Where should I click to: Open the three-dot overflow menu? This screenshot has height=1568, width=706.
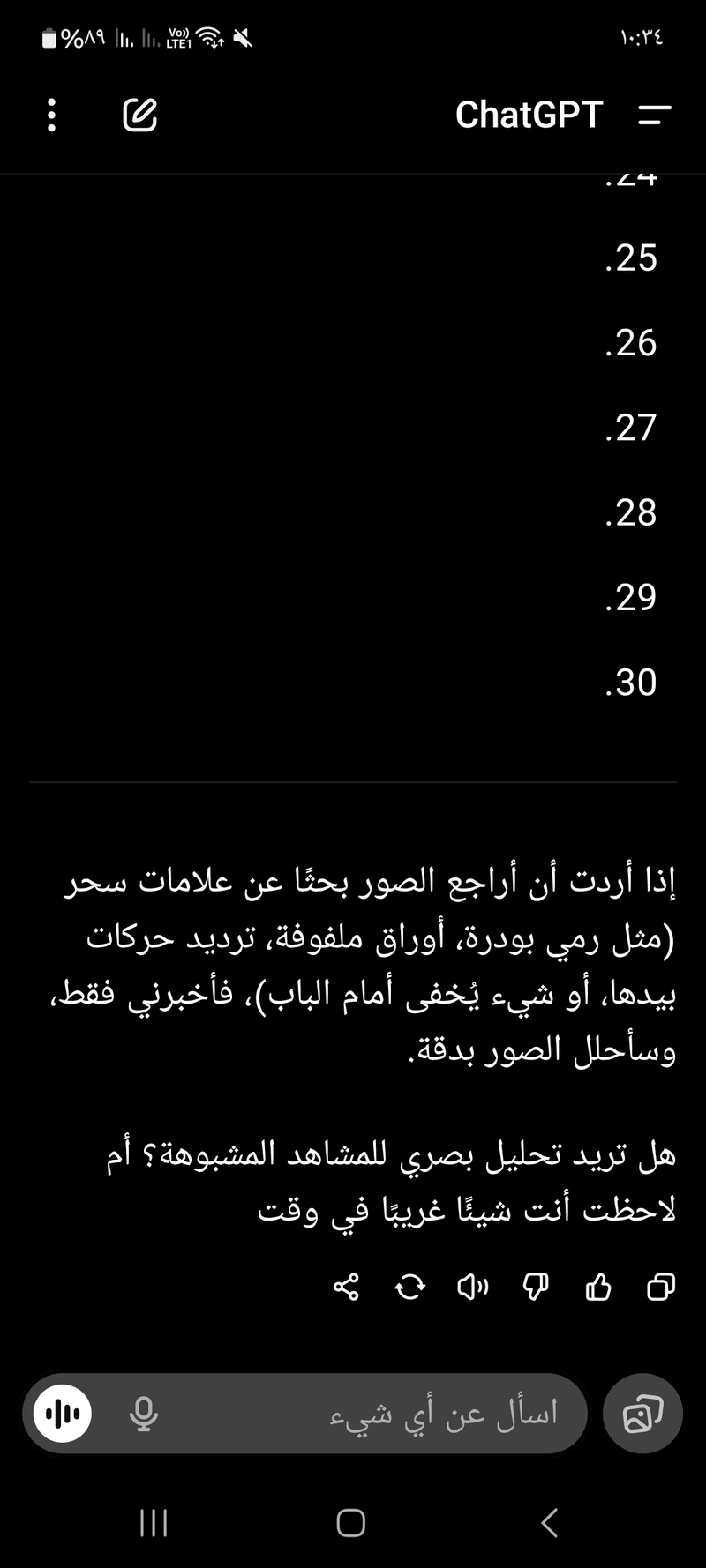coord(51,115)
